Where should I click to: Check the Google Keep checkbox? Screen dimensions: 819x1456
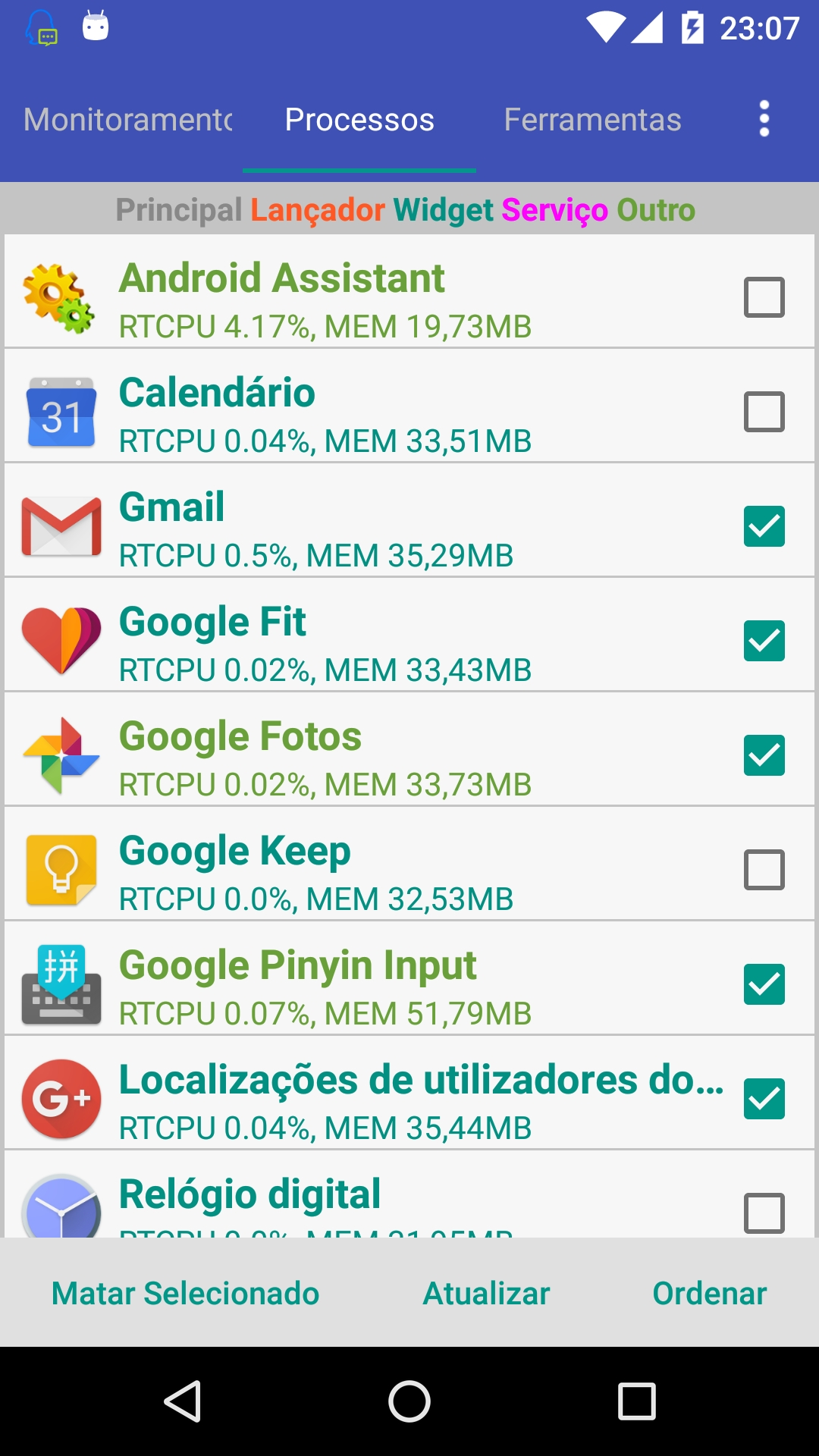(764, 870)
